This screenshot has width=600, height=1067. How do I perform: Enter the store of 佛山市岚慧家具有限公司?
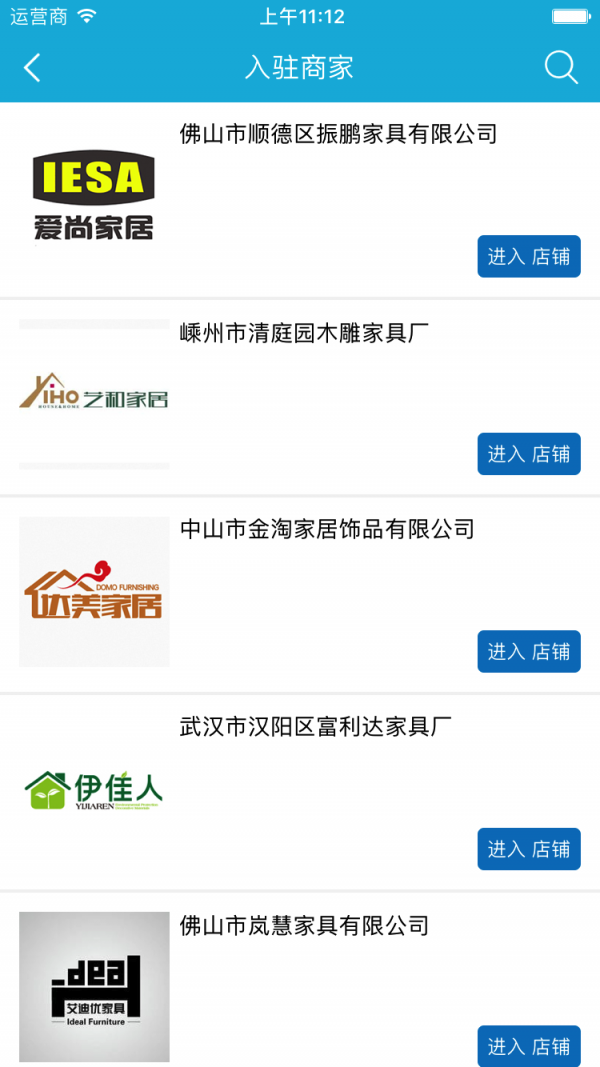pos(529,1046)
